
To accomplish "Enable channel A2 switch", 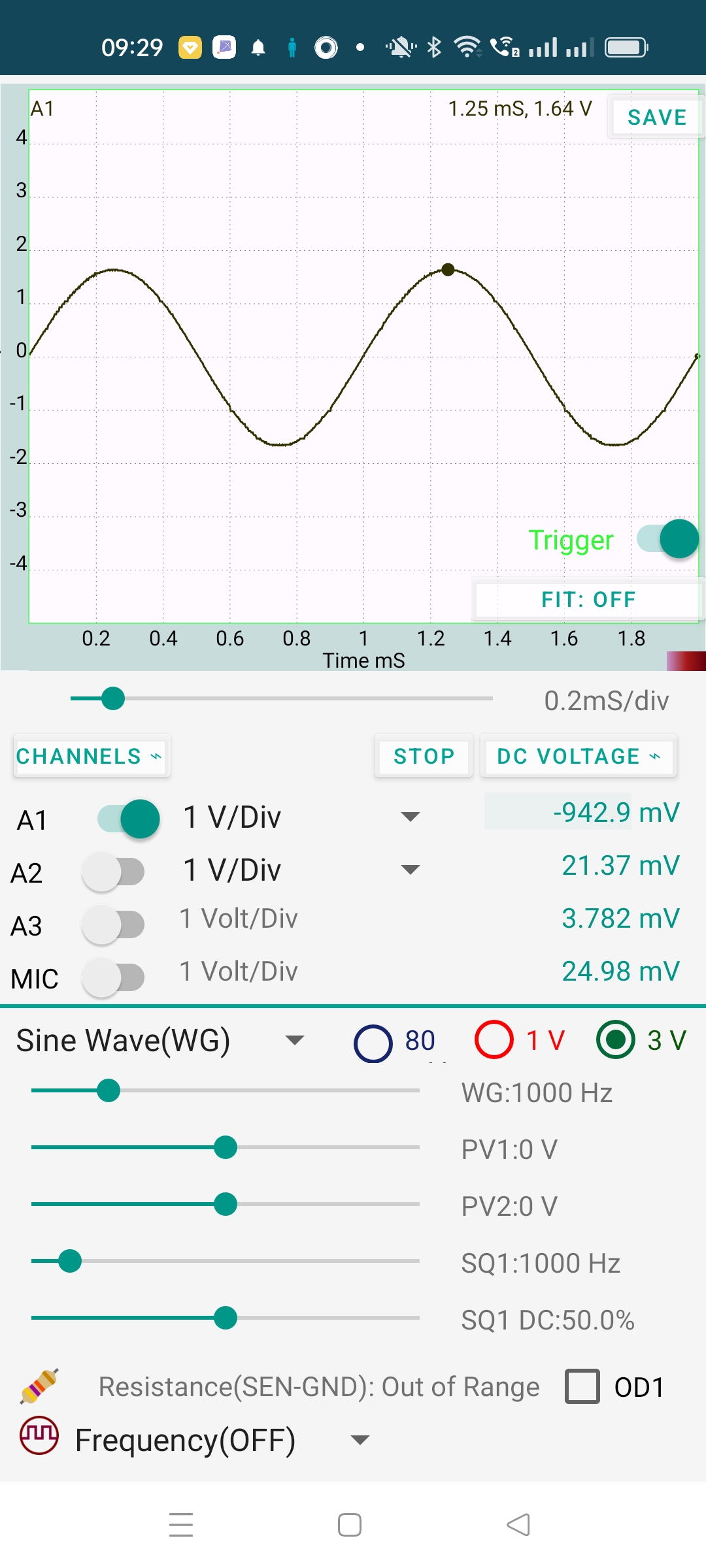I will tap(113, 872).
